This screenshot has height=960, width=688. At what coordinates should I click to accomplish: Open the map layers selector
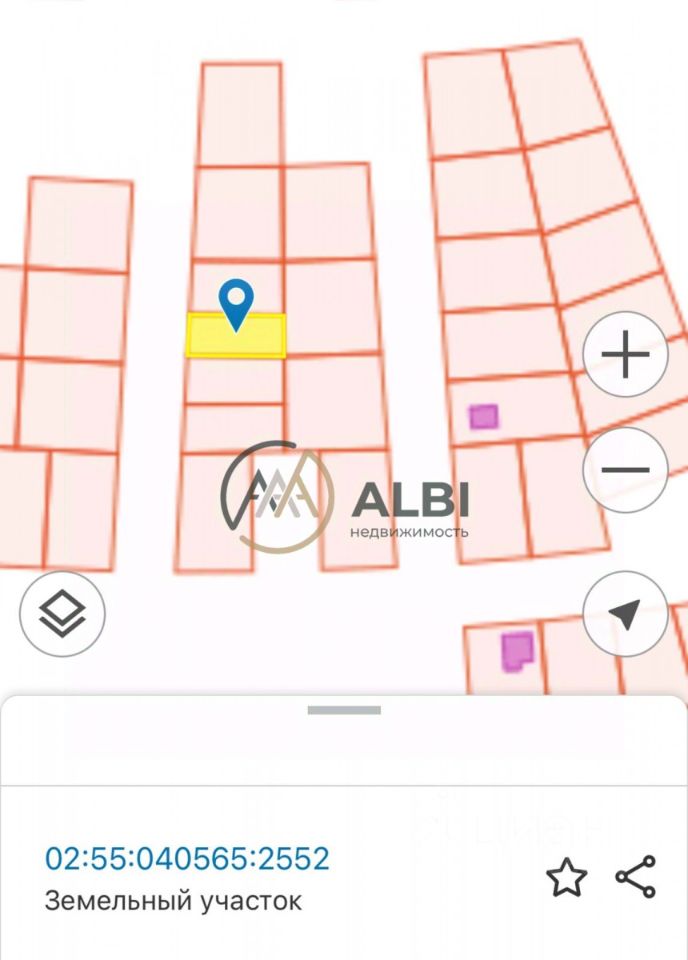[62, 613]
